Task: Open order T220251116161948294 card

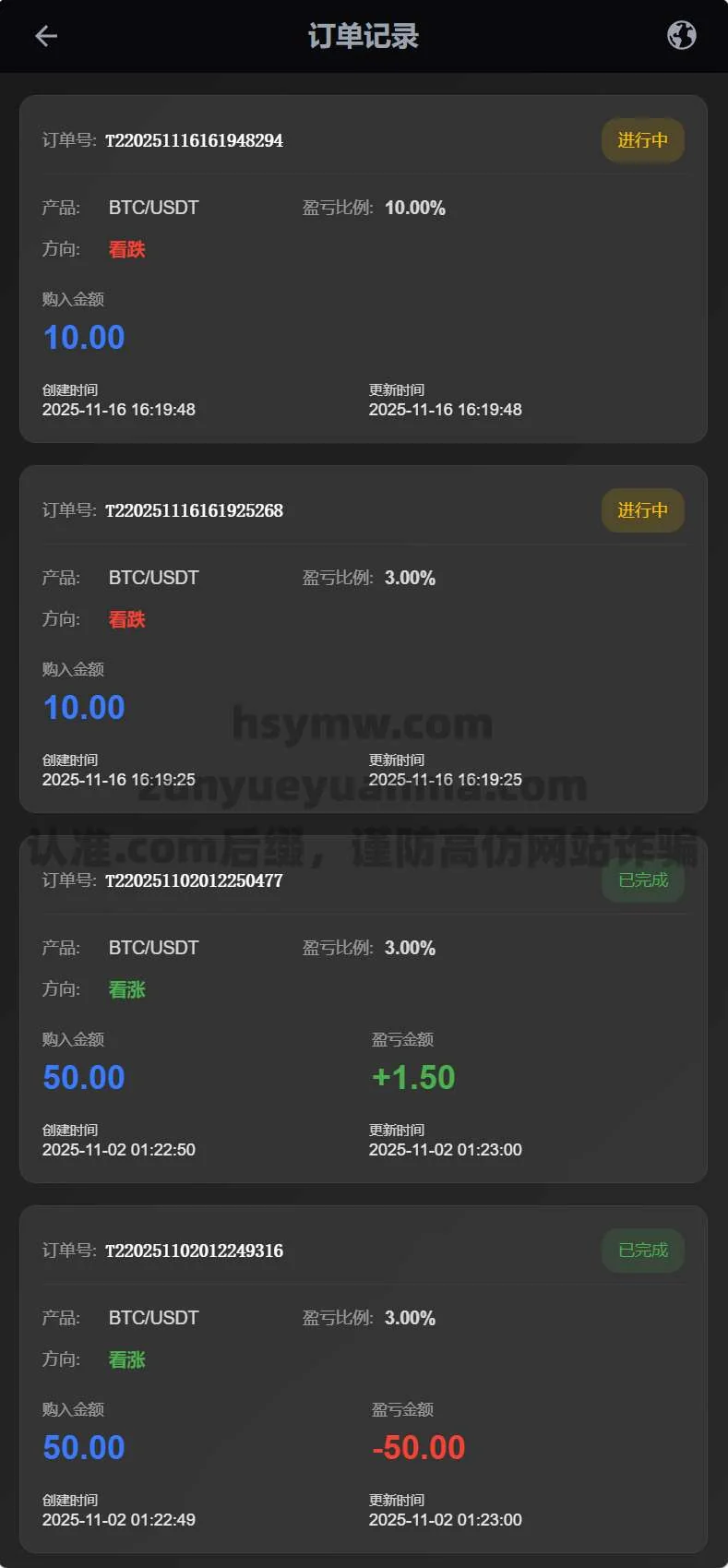Action: pyautogui.click(x=363, y=269)
